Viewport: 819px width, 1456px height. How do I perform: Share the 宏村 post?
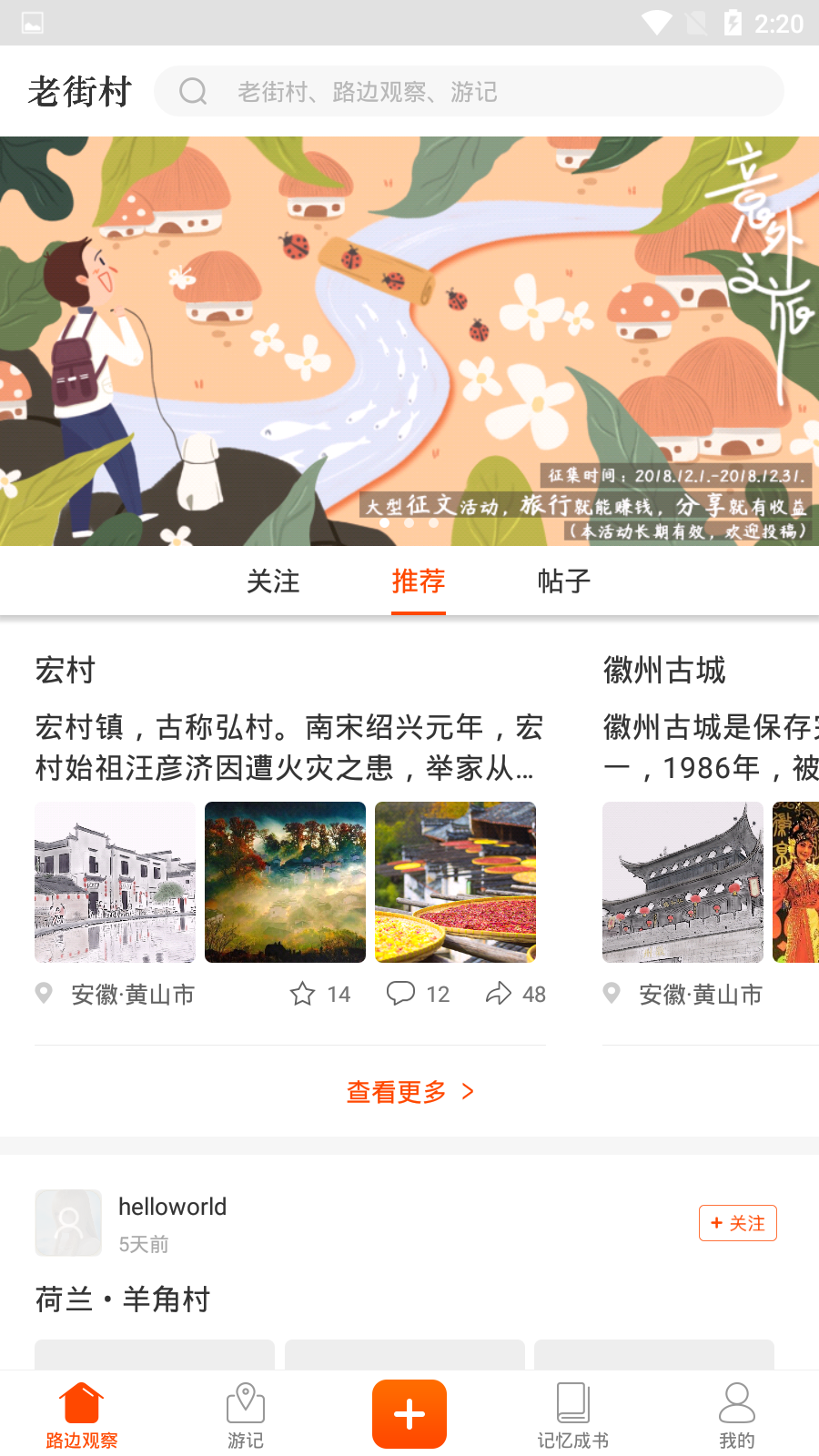click(499, 994)
